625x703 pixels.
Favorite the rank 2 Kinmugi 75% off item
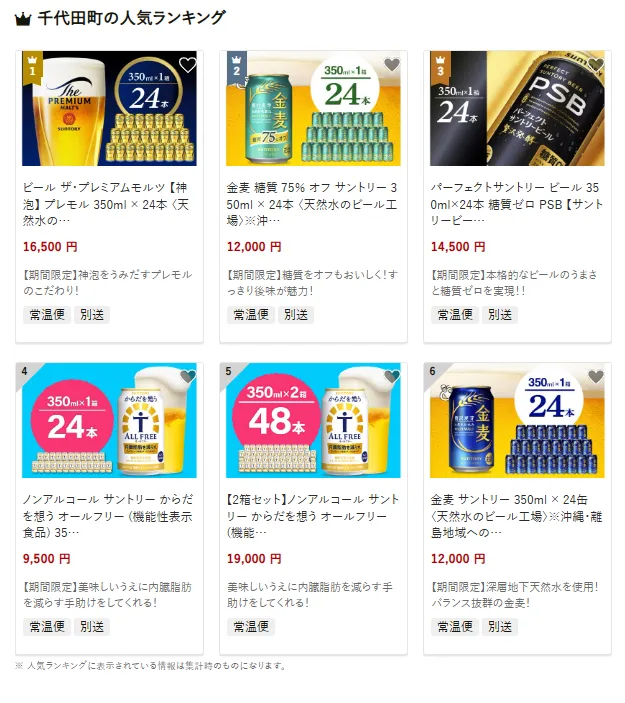[x=391, y=66]
